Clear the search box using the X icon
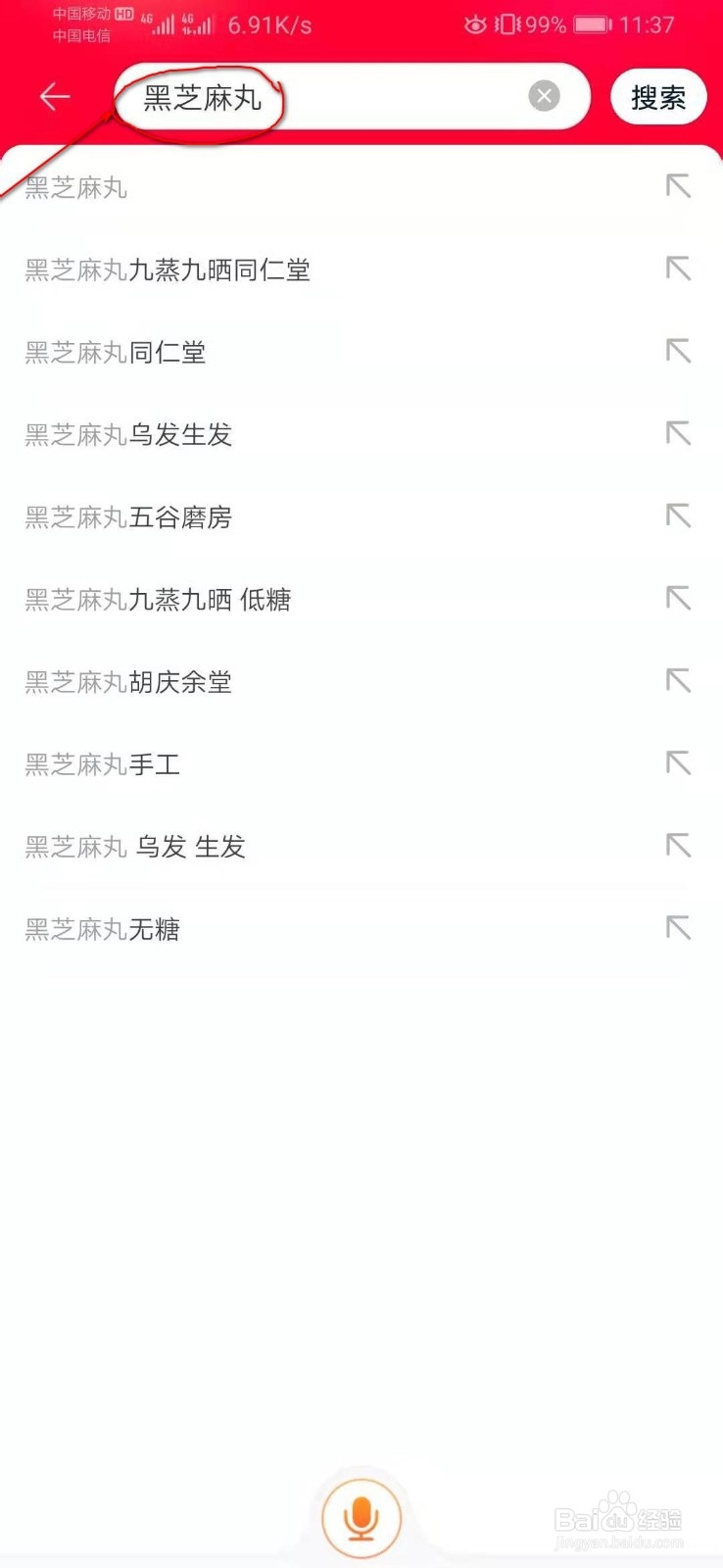The height and width of the screenshot is (1568, 723). 545,95
